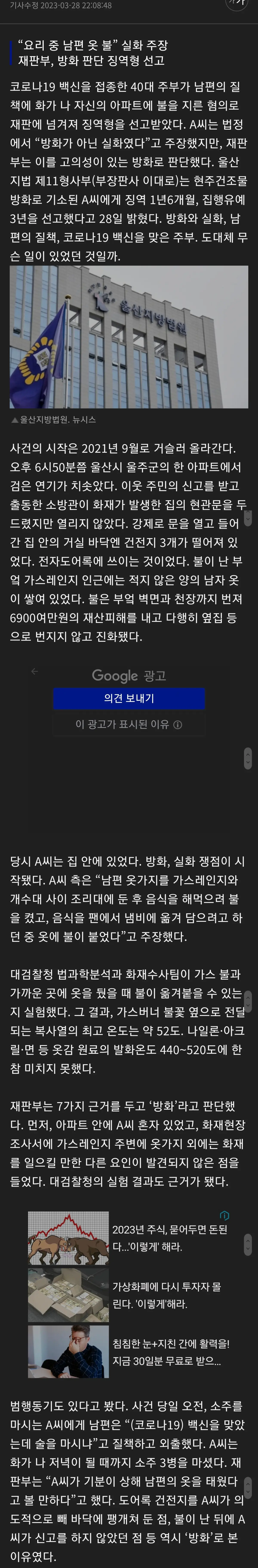The height and width of the screenshot is (1568, 258).
Task: View the 울산지방법원 news photo
Action: (129, 337)
